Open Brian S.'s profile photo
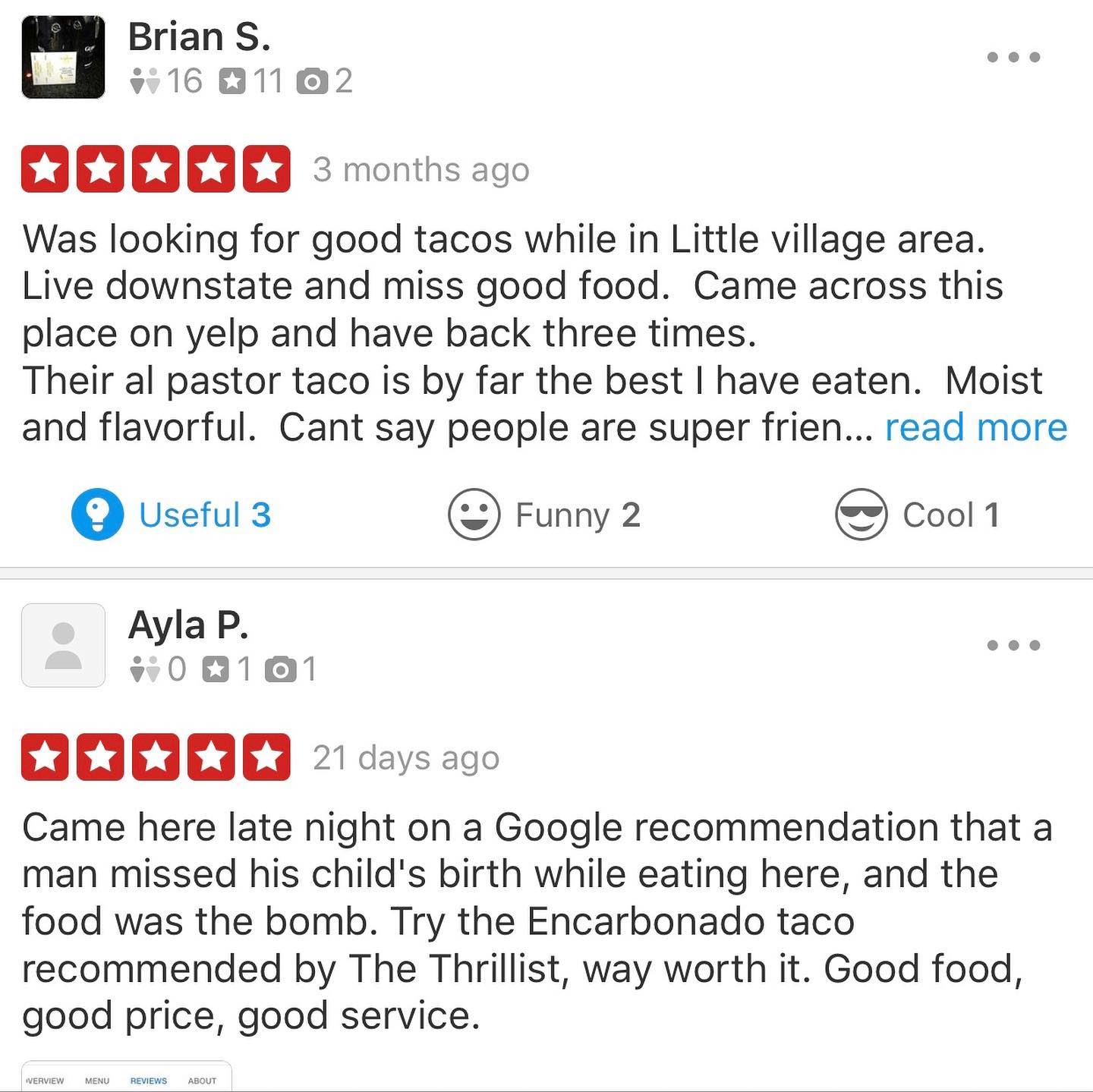The image size is (1093, 1092). 63,57
